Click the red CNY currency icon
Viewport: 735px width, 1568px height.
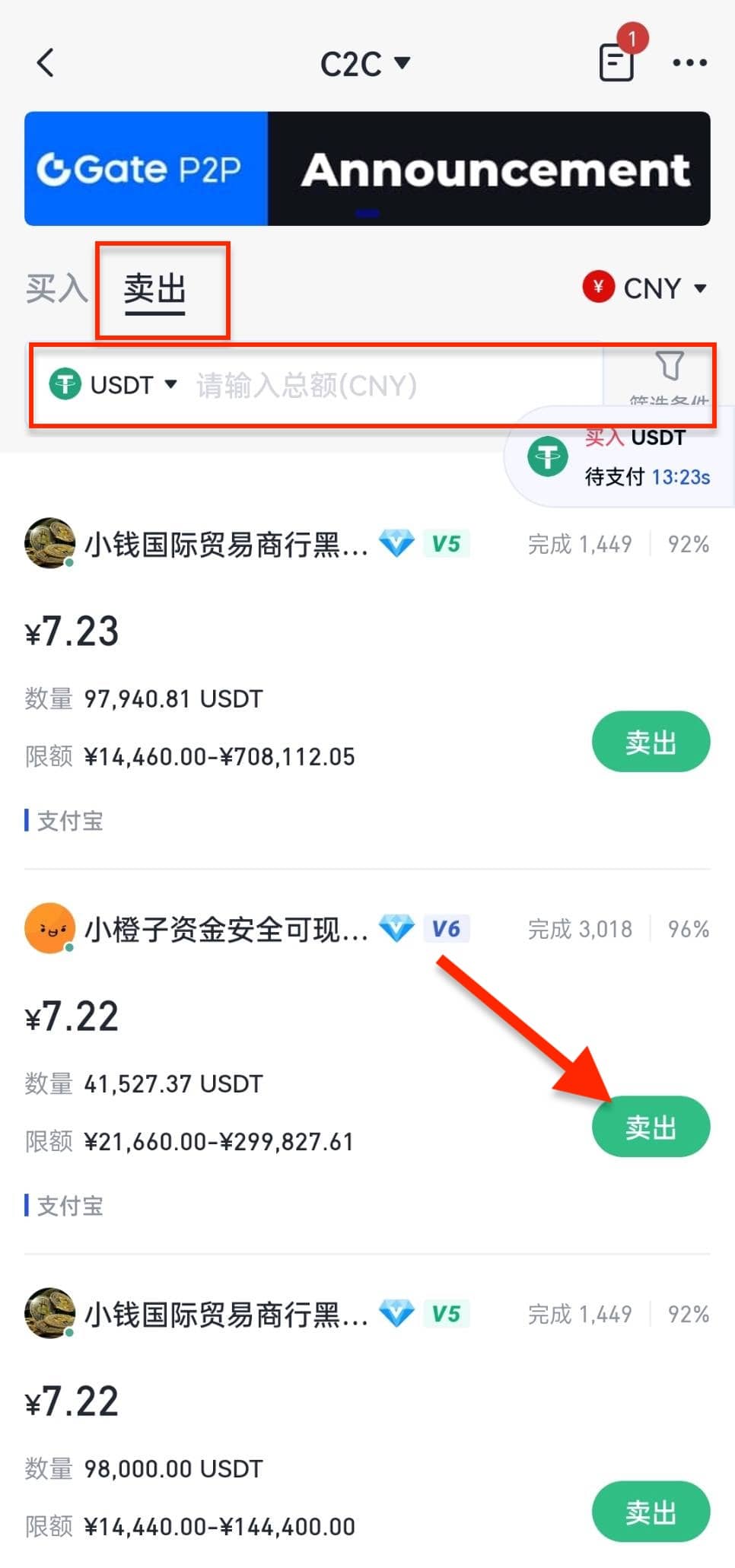click(x=598, y=288)
